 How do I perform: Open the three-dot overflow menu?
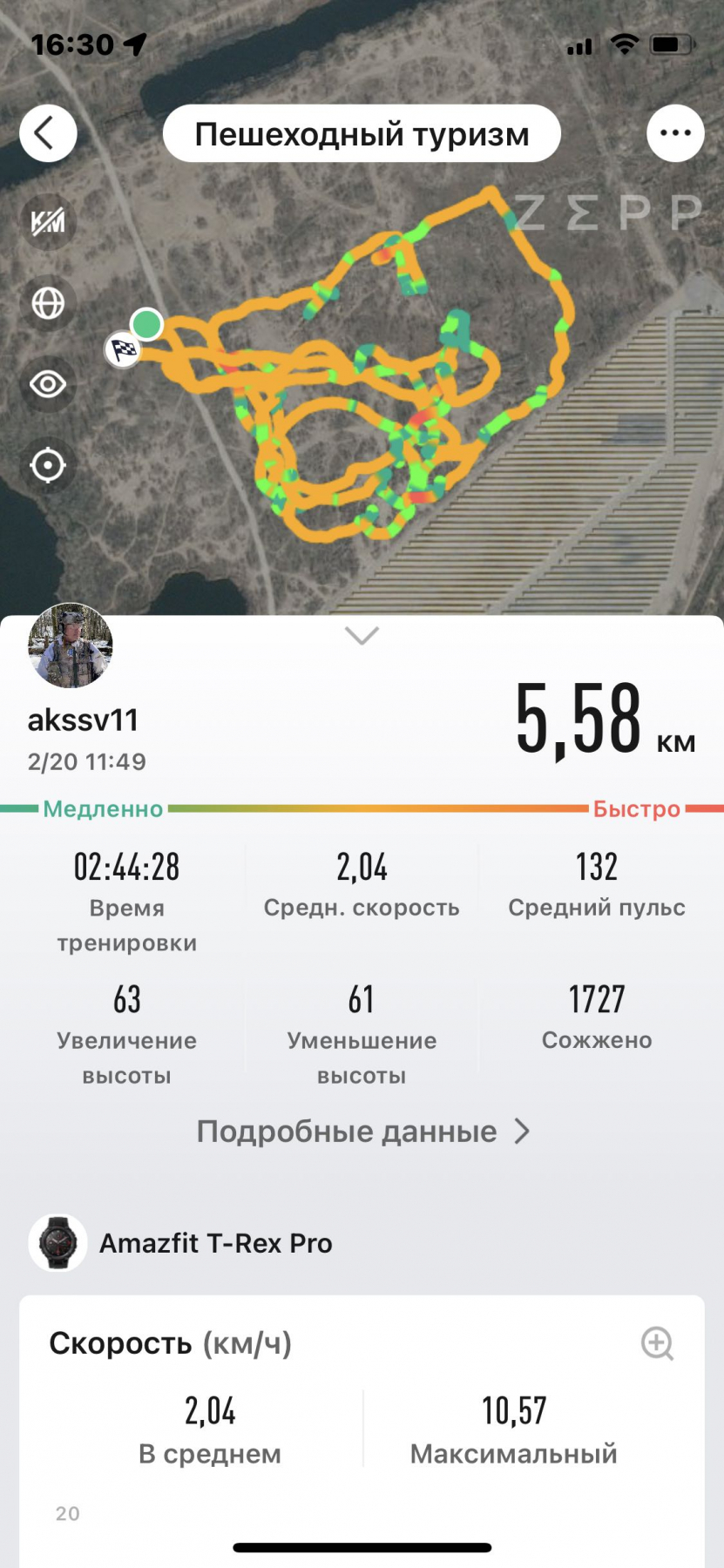click(675, 133)
